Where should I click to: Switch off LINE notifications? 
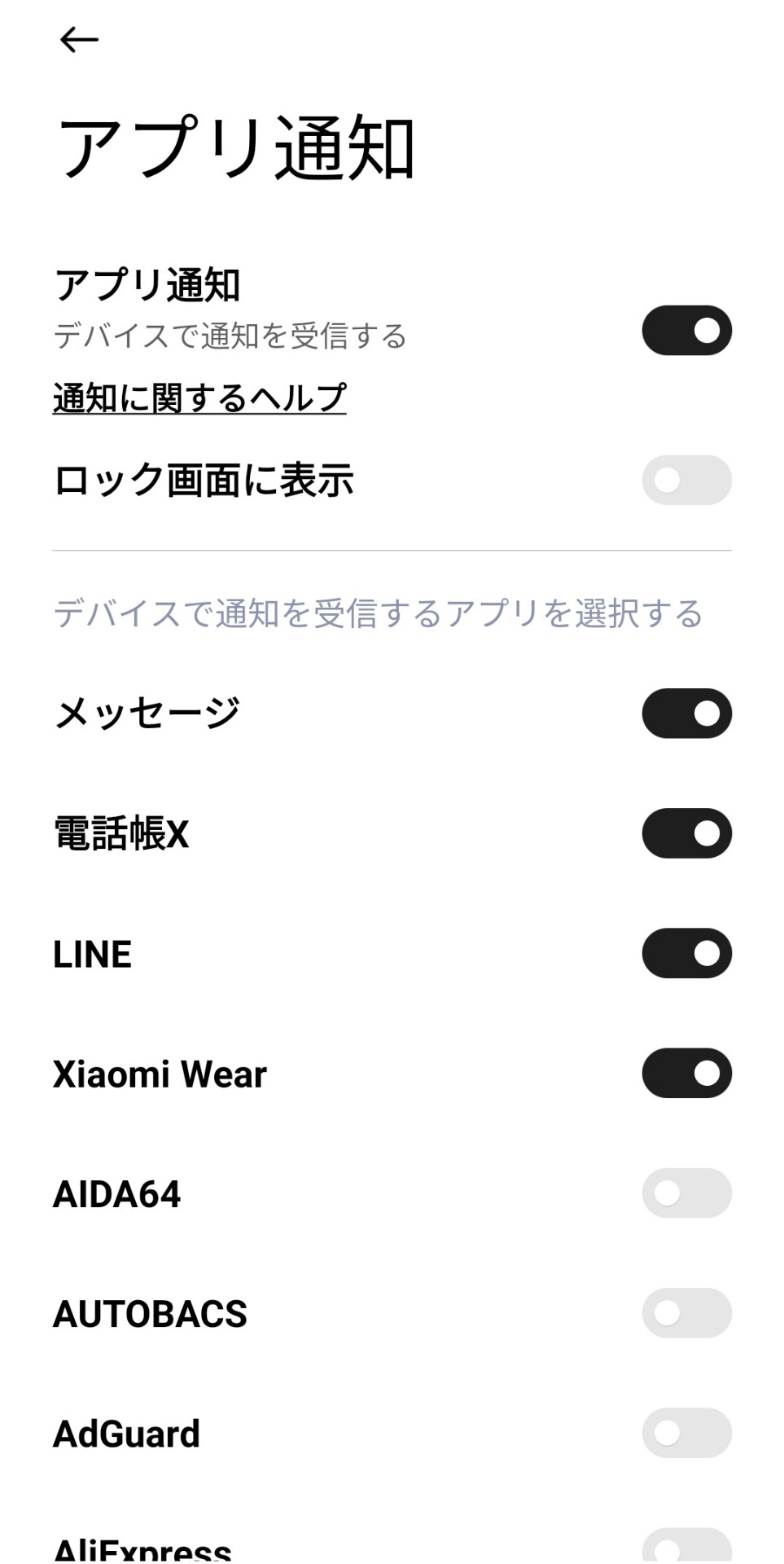click(x=686, y=953)
